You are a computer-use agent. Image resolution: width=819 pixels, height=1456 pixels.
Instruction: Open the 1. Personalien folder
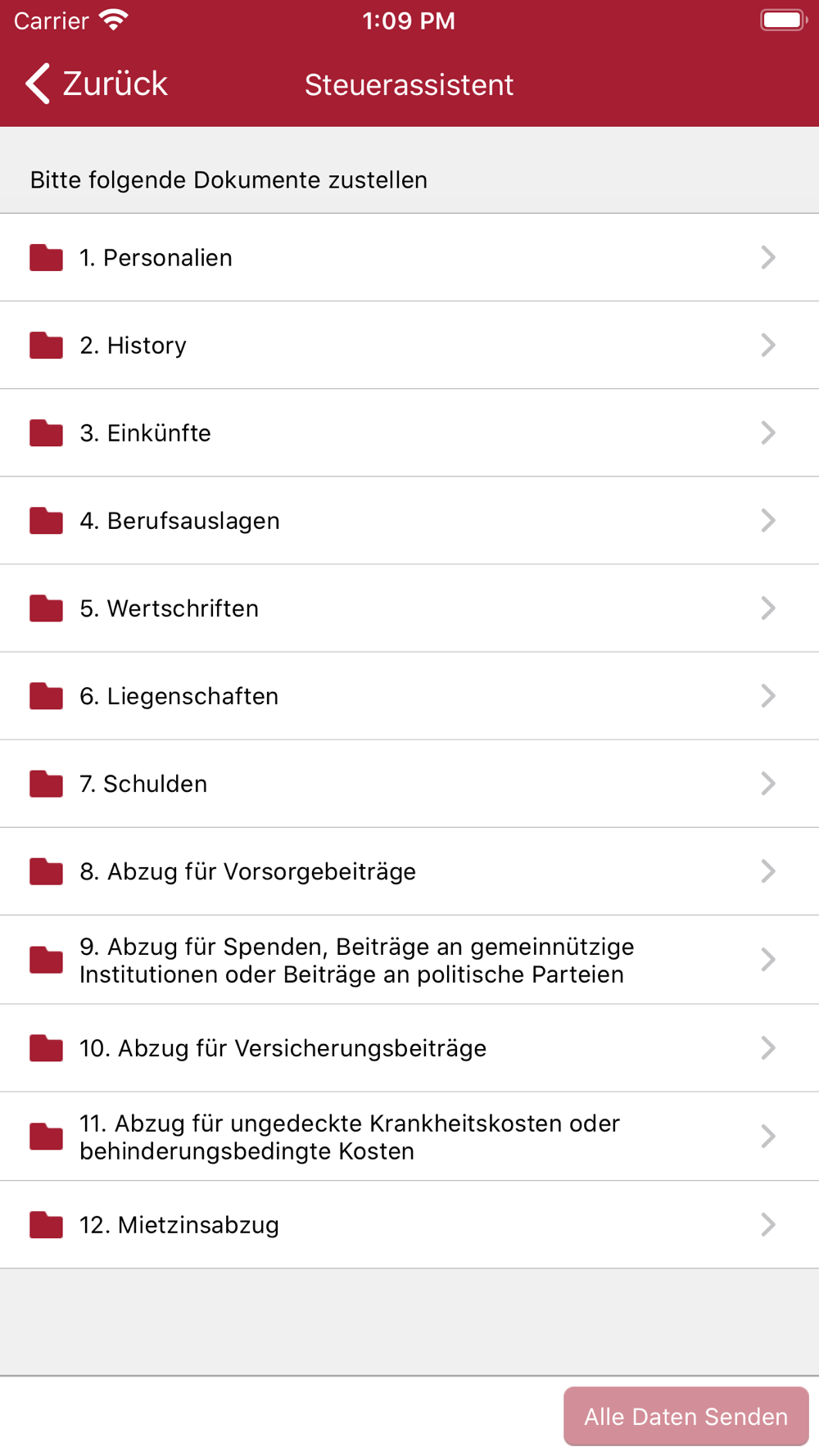409,257
